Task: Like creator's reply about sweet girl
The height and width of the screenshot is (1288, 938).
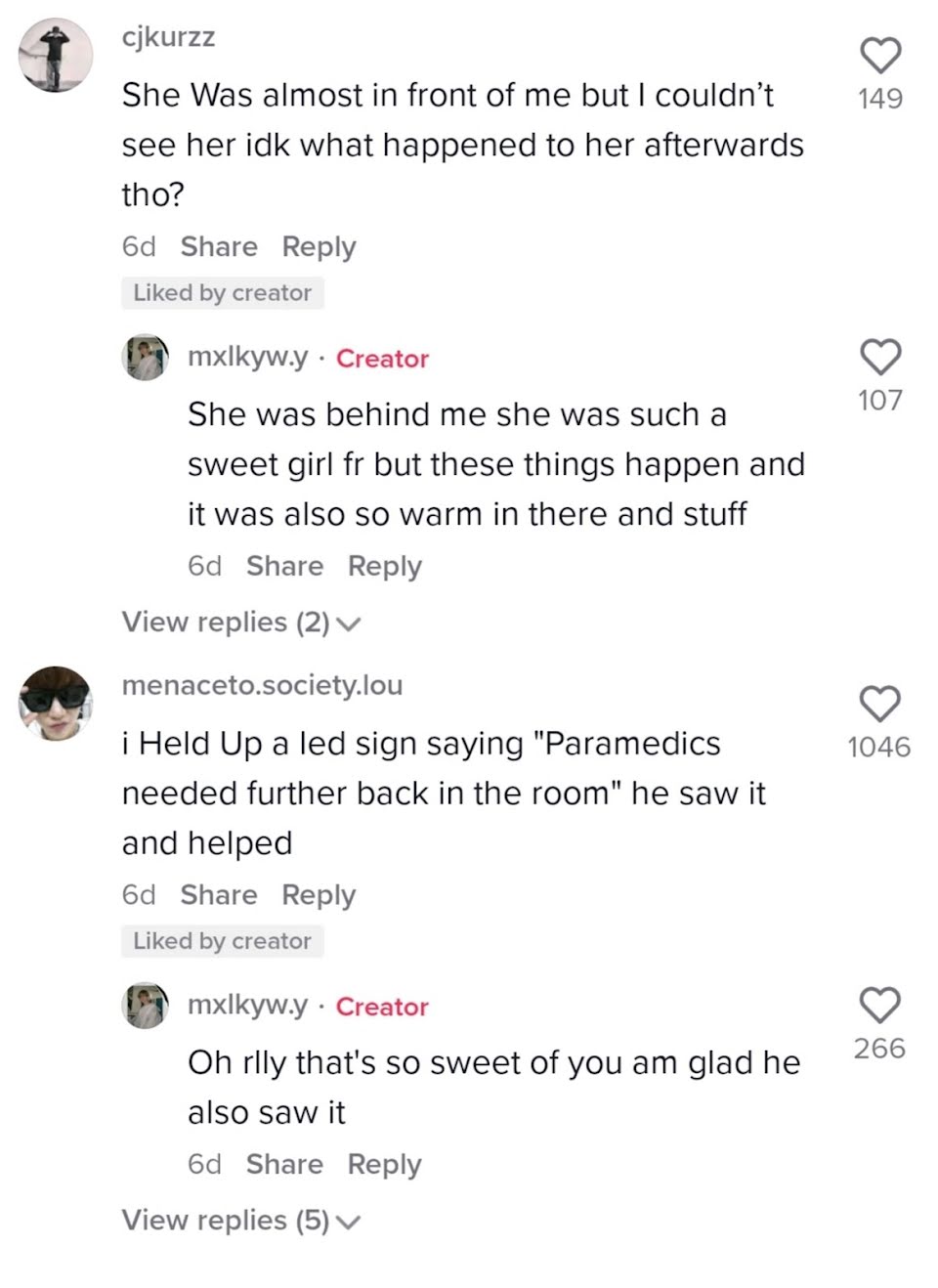Action: point(879,358)
